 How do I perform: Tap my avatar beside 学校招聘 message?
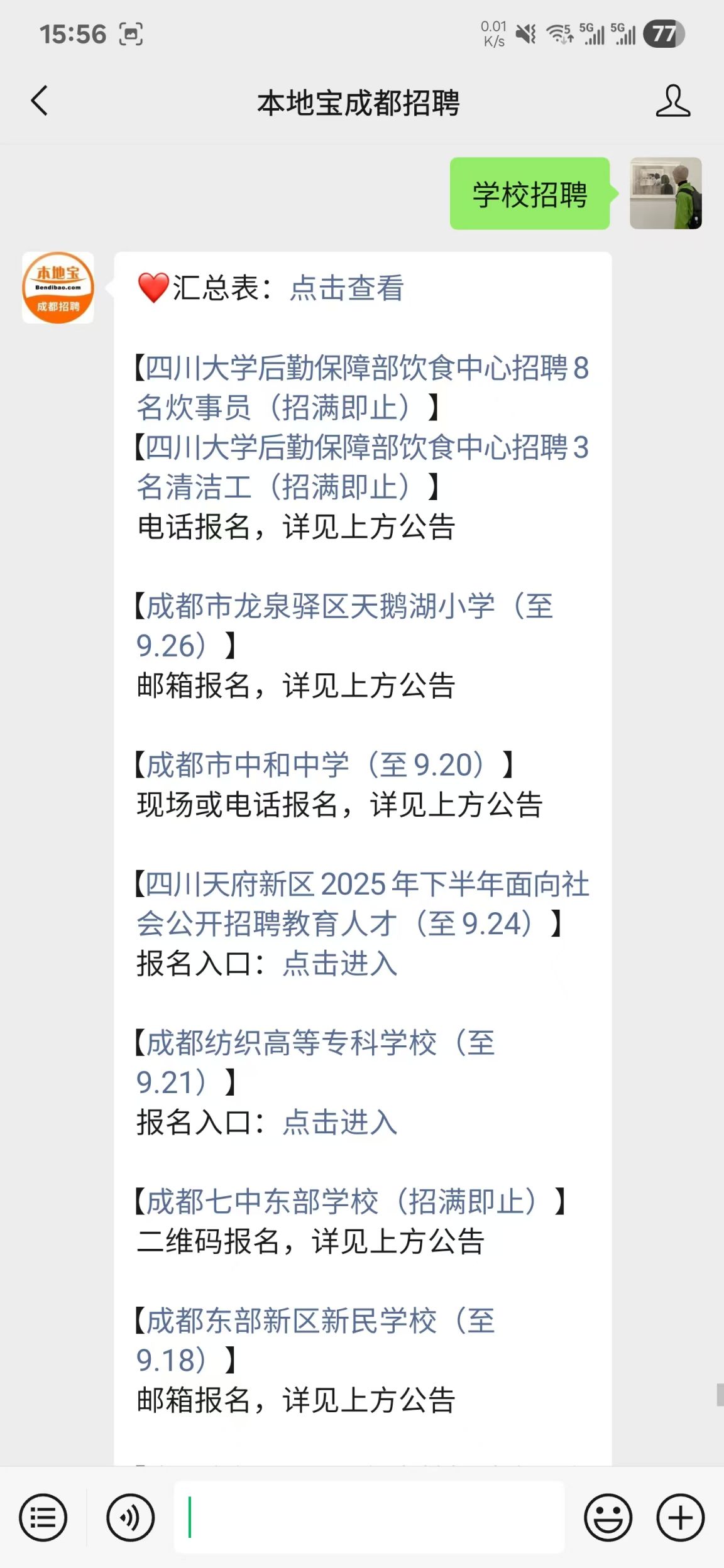coord(666,193)
